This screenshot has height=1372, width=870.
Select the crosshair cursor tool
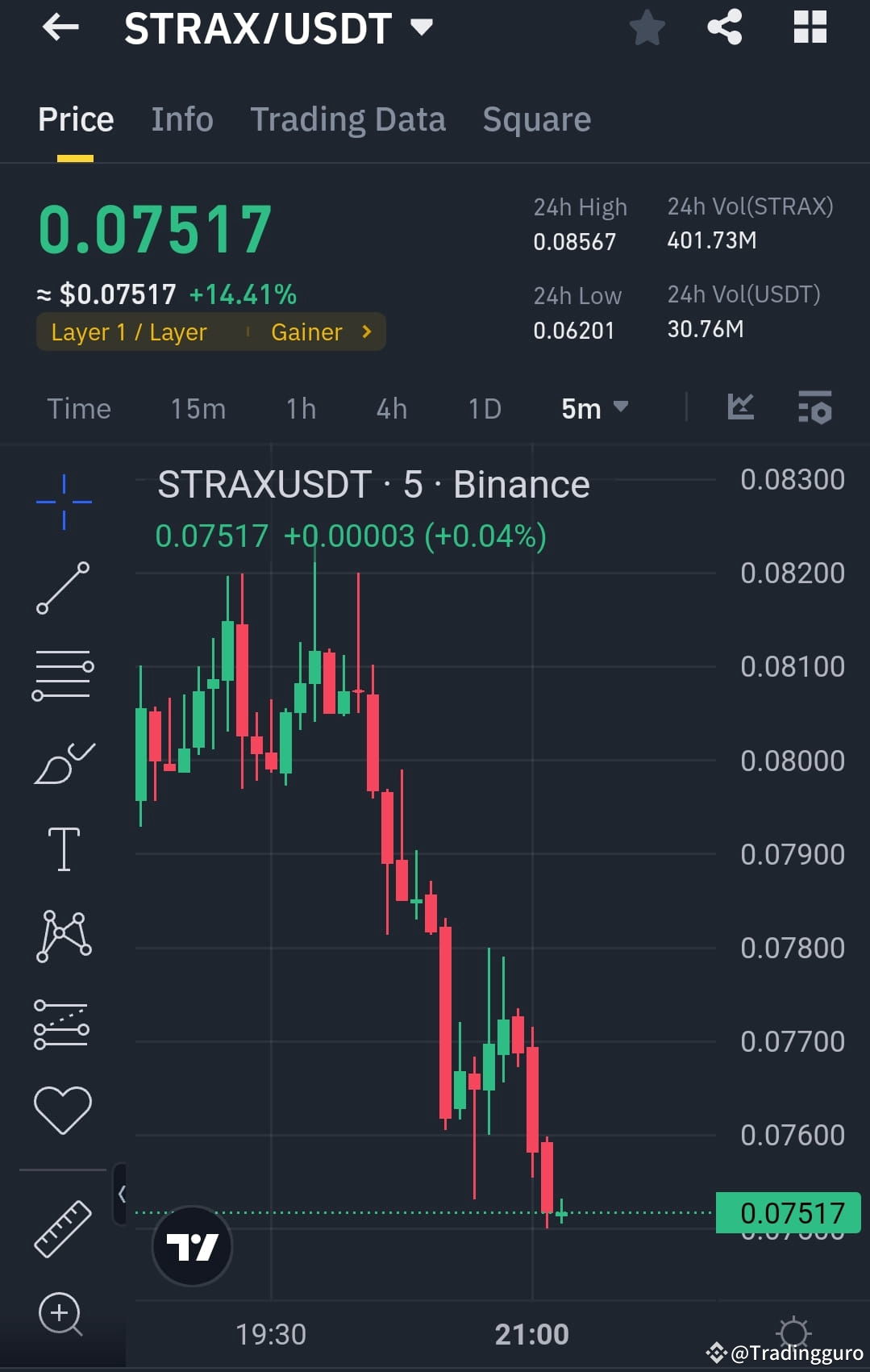coord(63,500)
